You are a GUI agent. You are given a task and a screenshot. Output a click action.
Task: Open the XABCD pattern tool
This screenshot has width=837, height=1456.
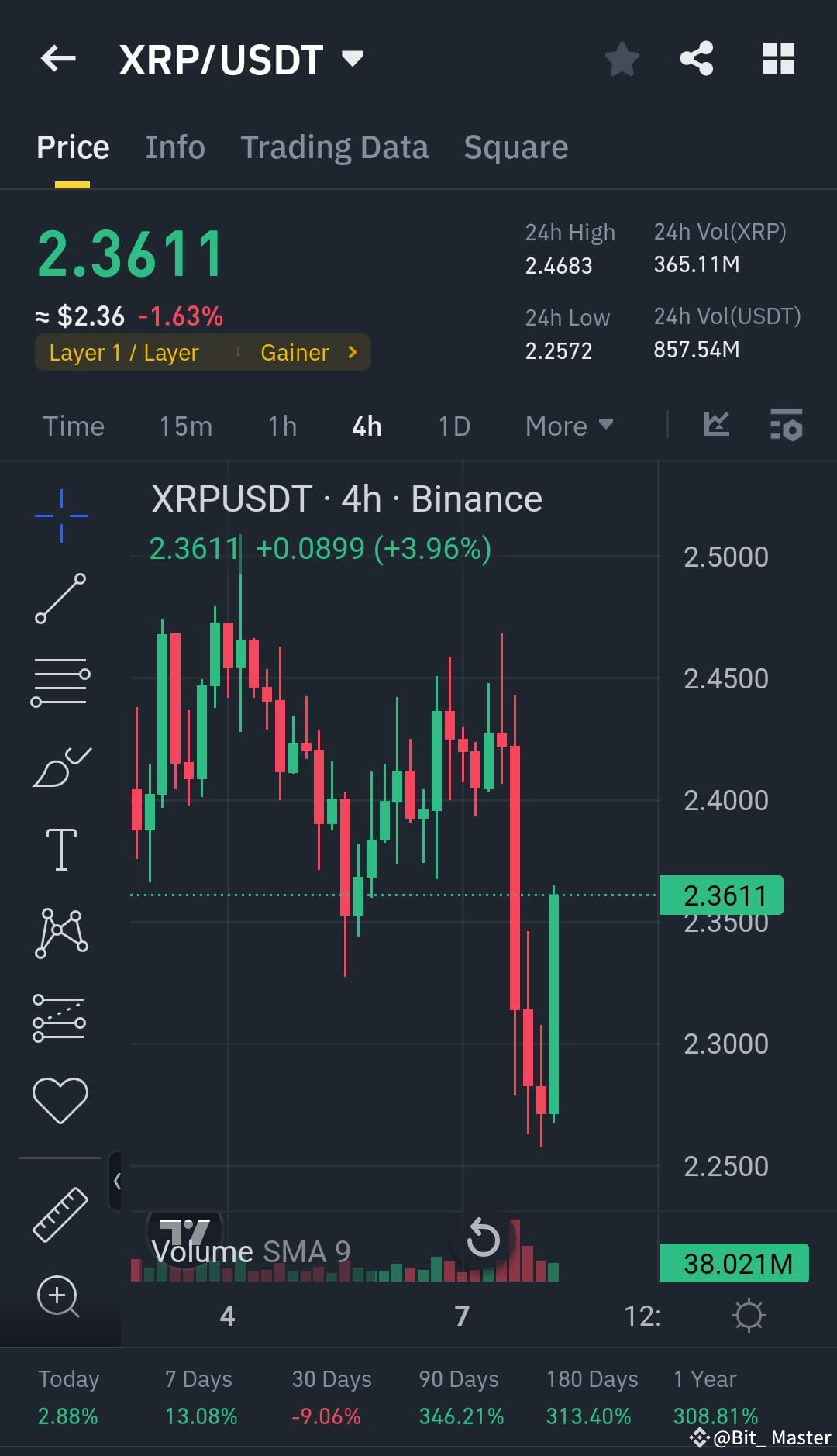tap(60, 930)
